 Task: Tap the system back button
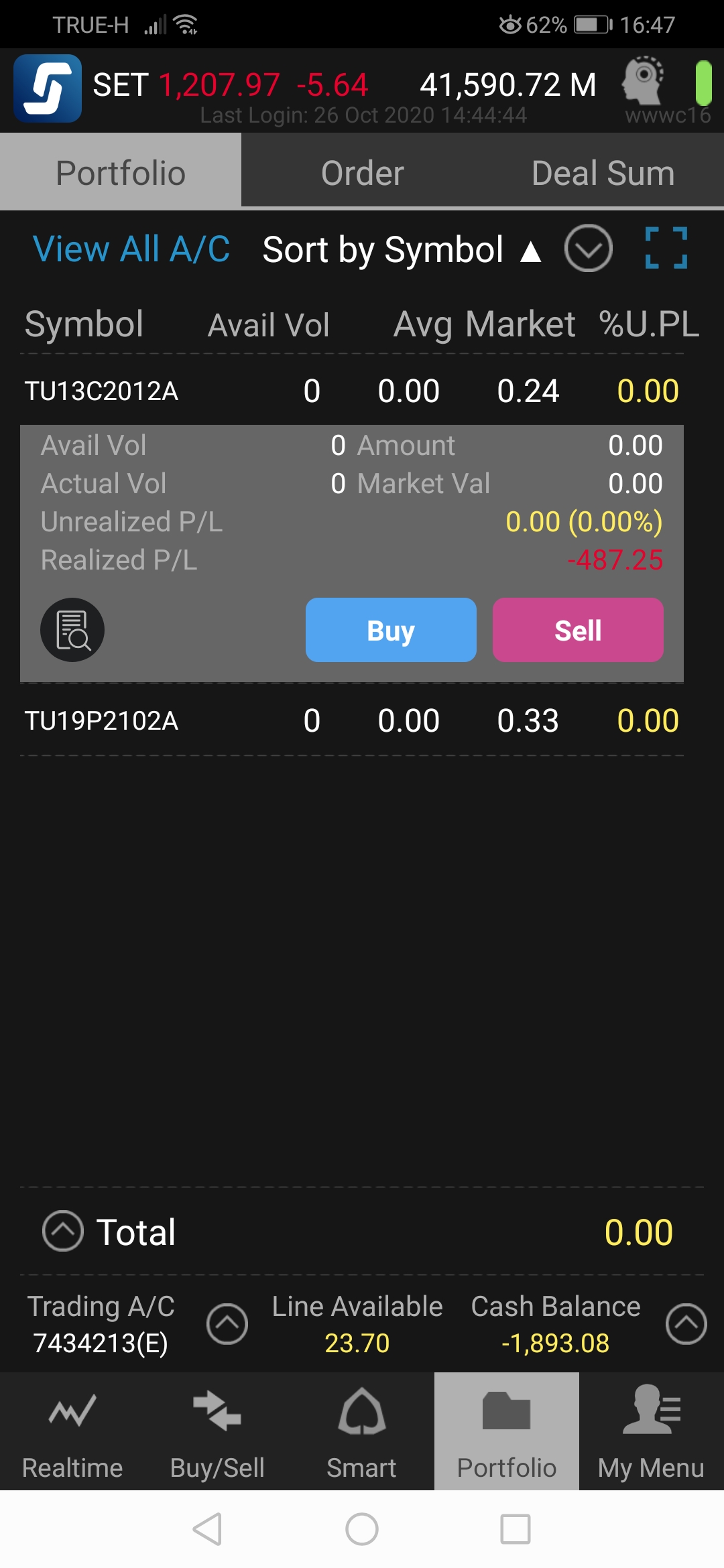pos(207,1529)
